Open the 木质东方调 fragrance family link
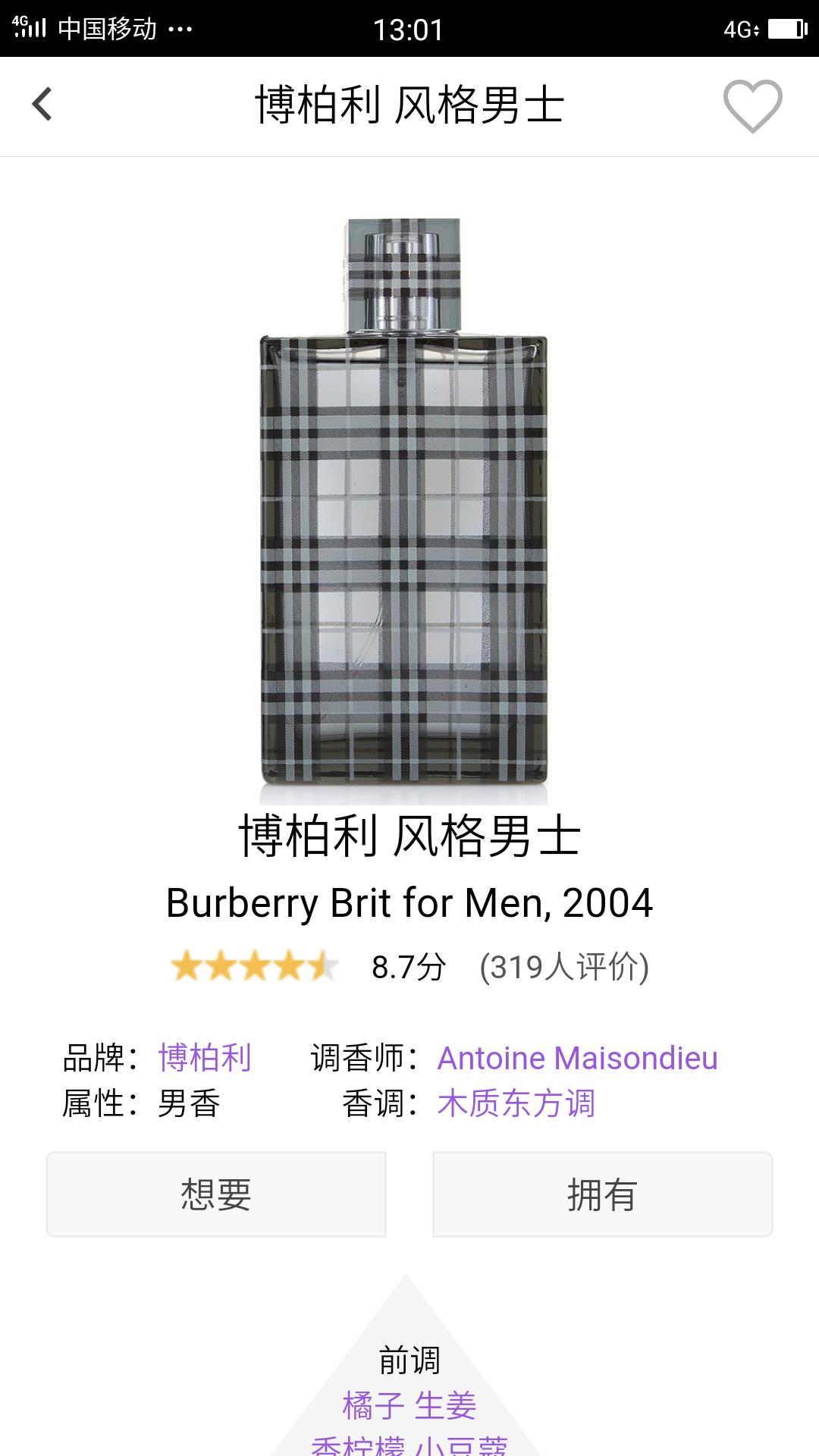 [x=516, y=1103]
